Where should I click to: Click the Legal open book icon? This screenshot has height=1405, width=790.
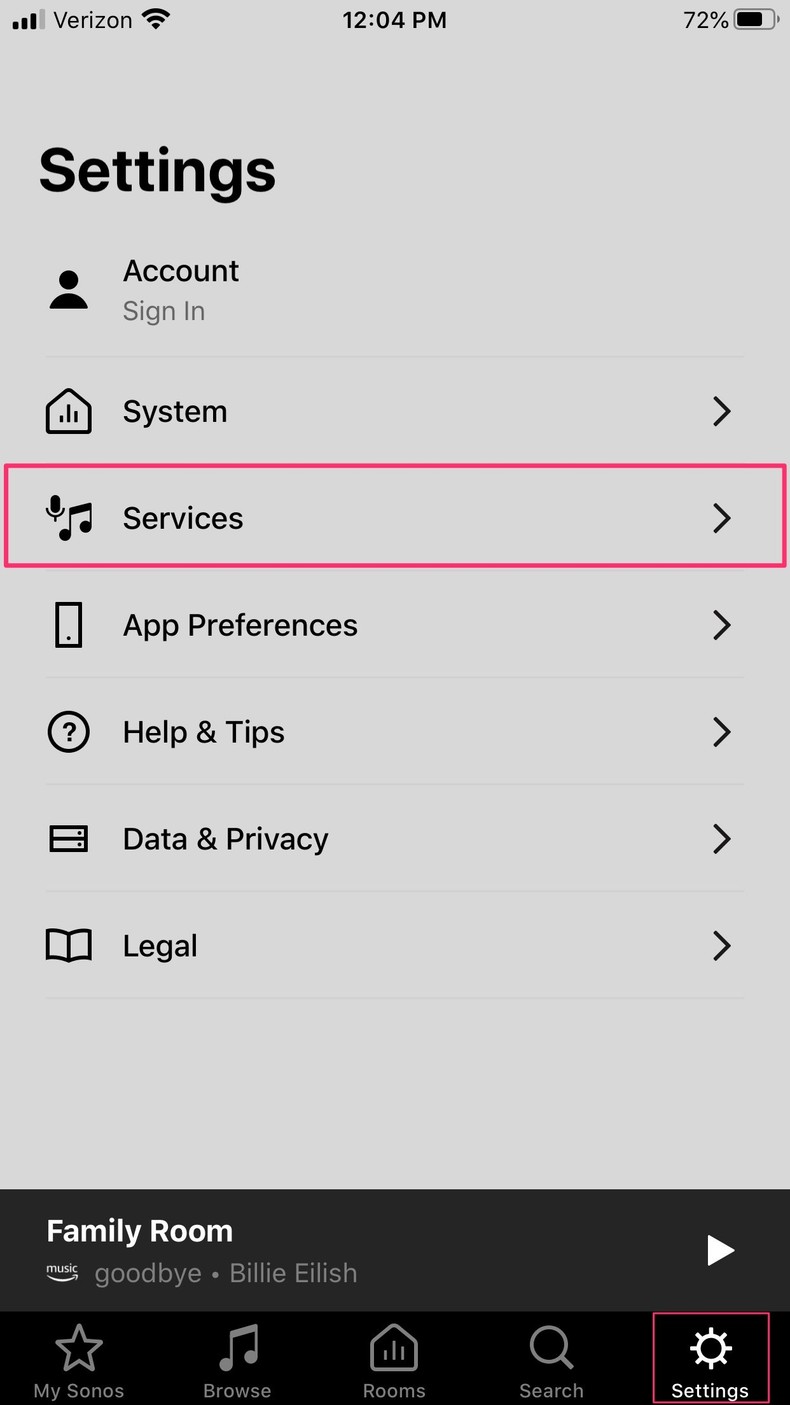pos(68,945)
